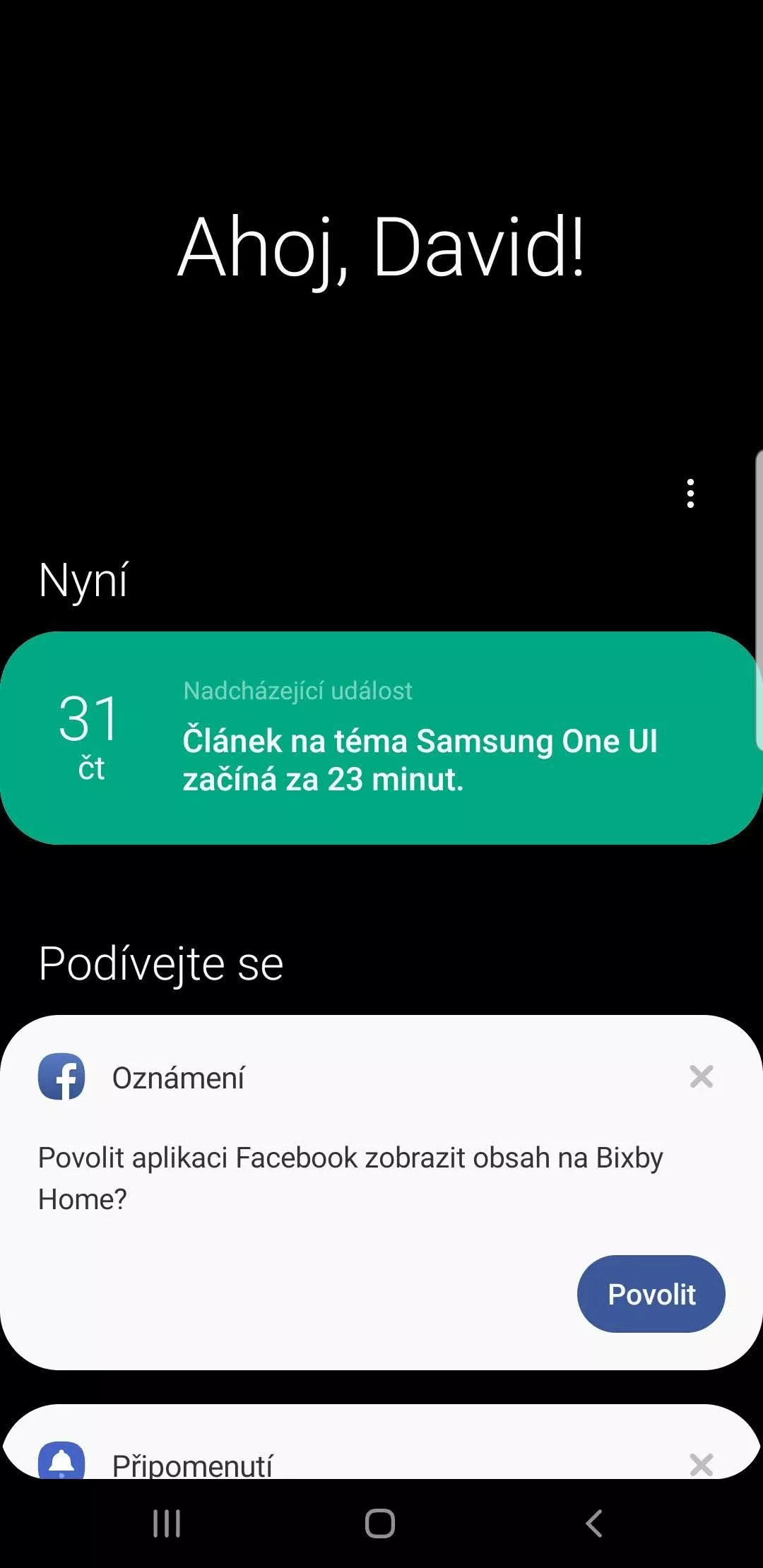763x1568 pixels.
Task: Close the Připomenutí card
Action: (701, 1465)
